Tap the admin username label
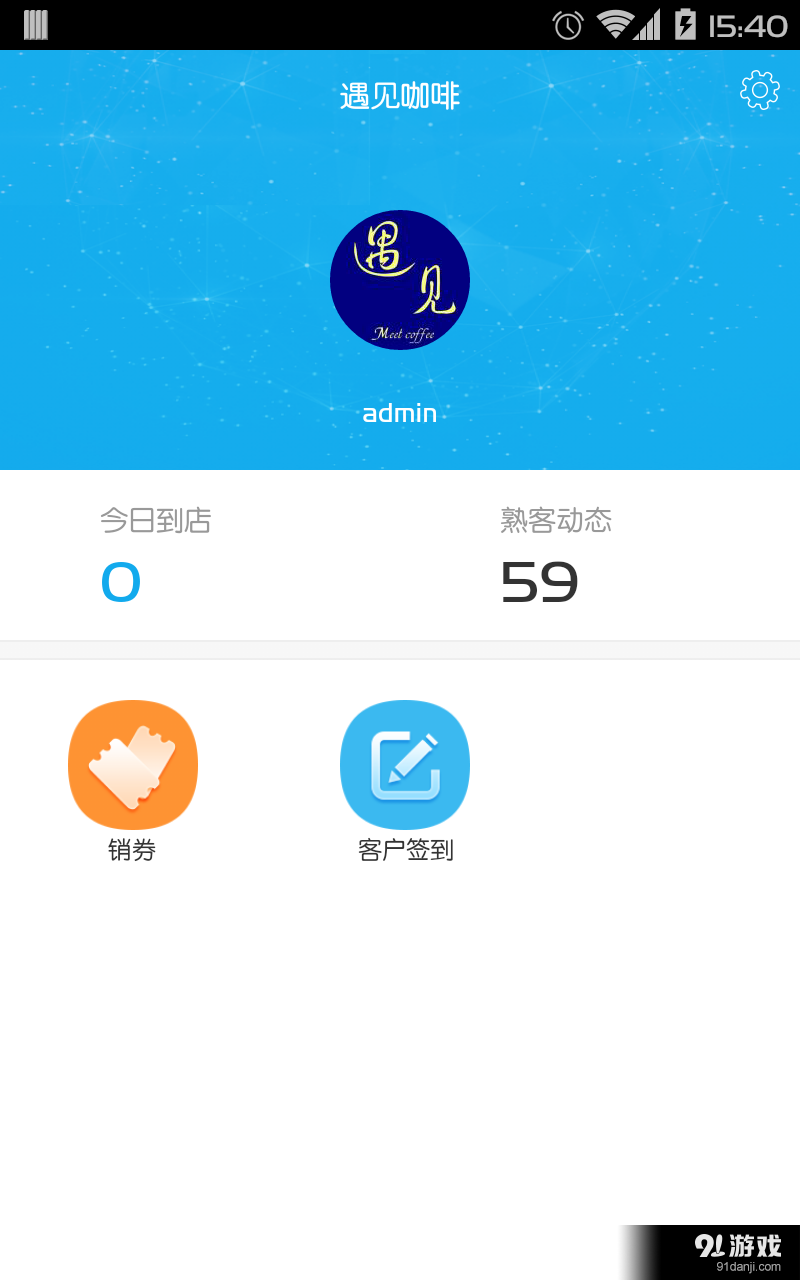This screenshot has width=800, height=1280. click(x=400, y=413)
